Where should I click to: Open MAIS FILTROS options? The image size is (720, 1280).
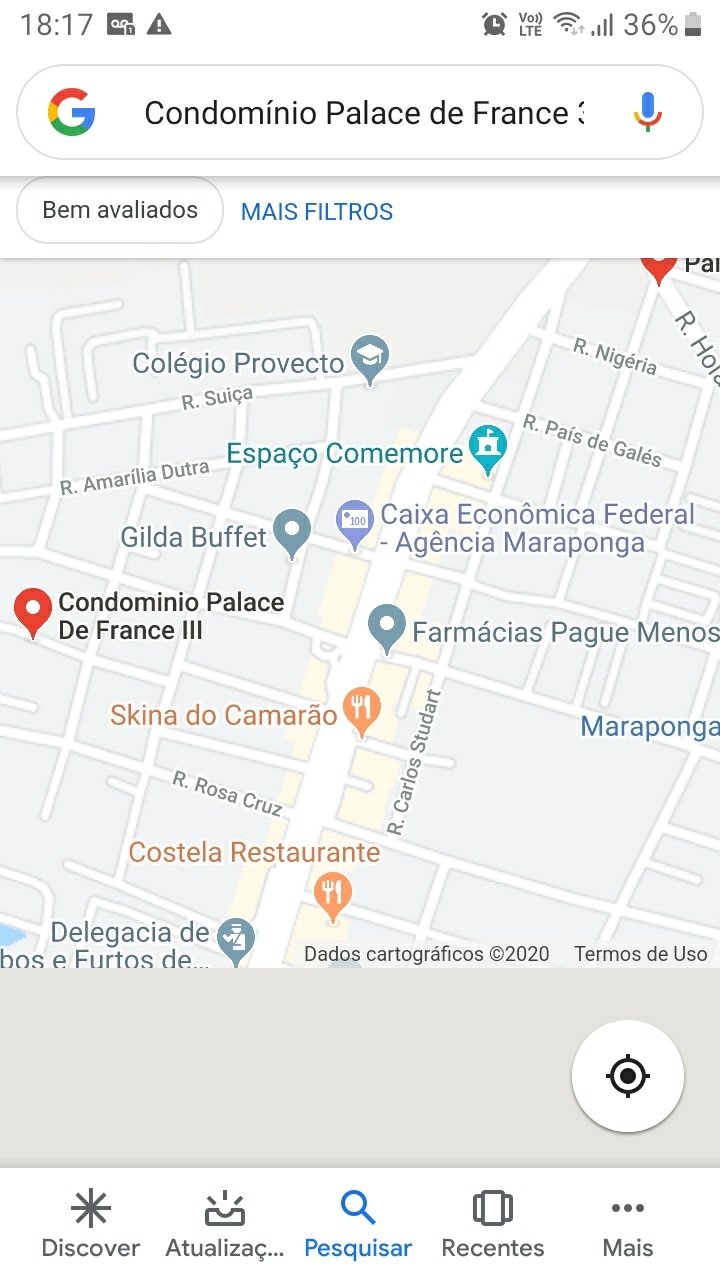point(317,212)
